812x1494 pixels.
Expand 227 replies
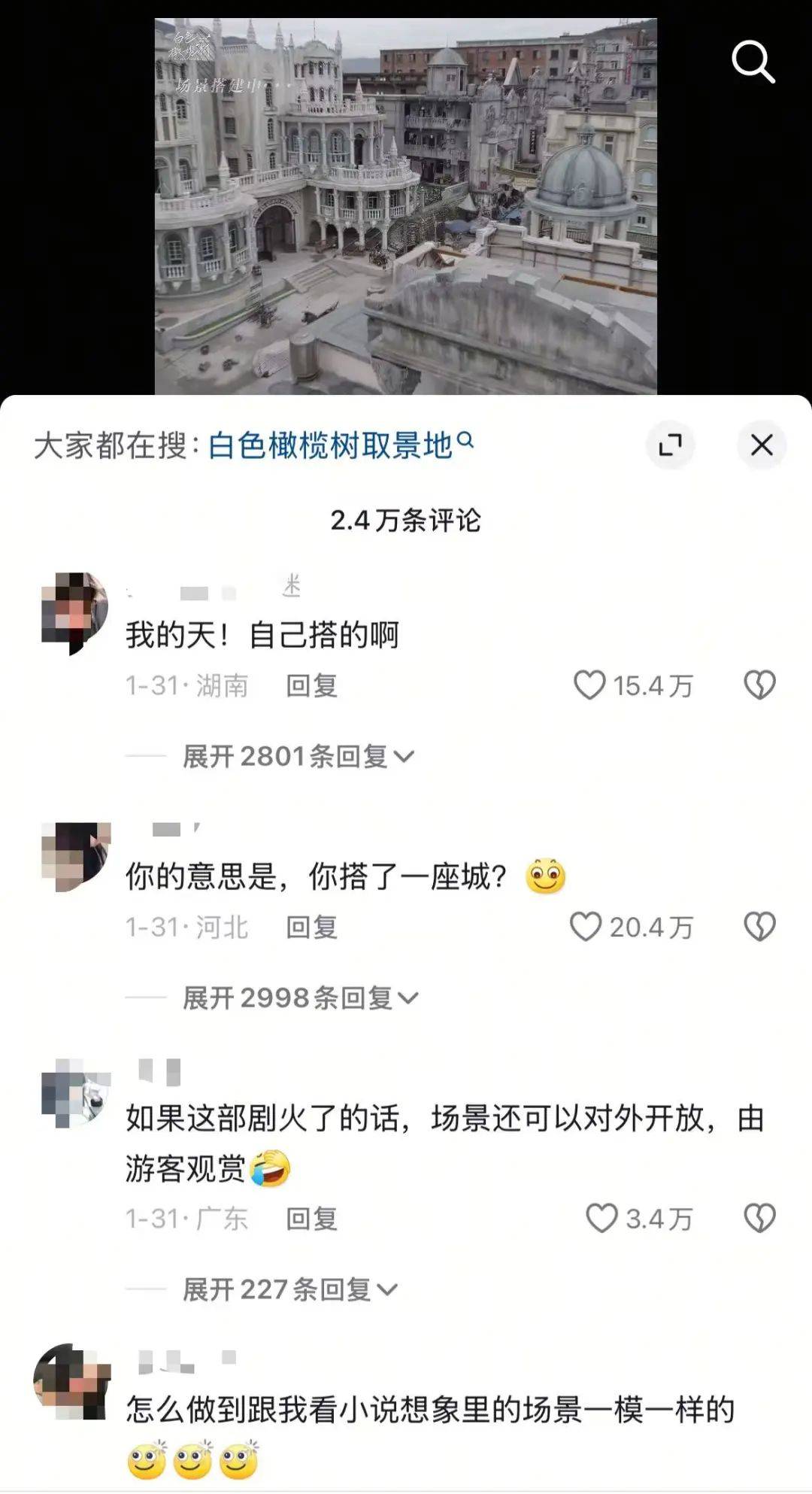(x=289, y=1289)
